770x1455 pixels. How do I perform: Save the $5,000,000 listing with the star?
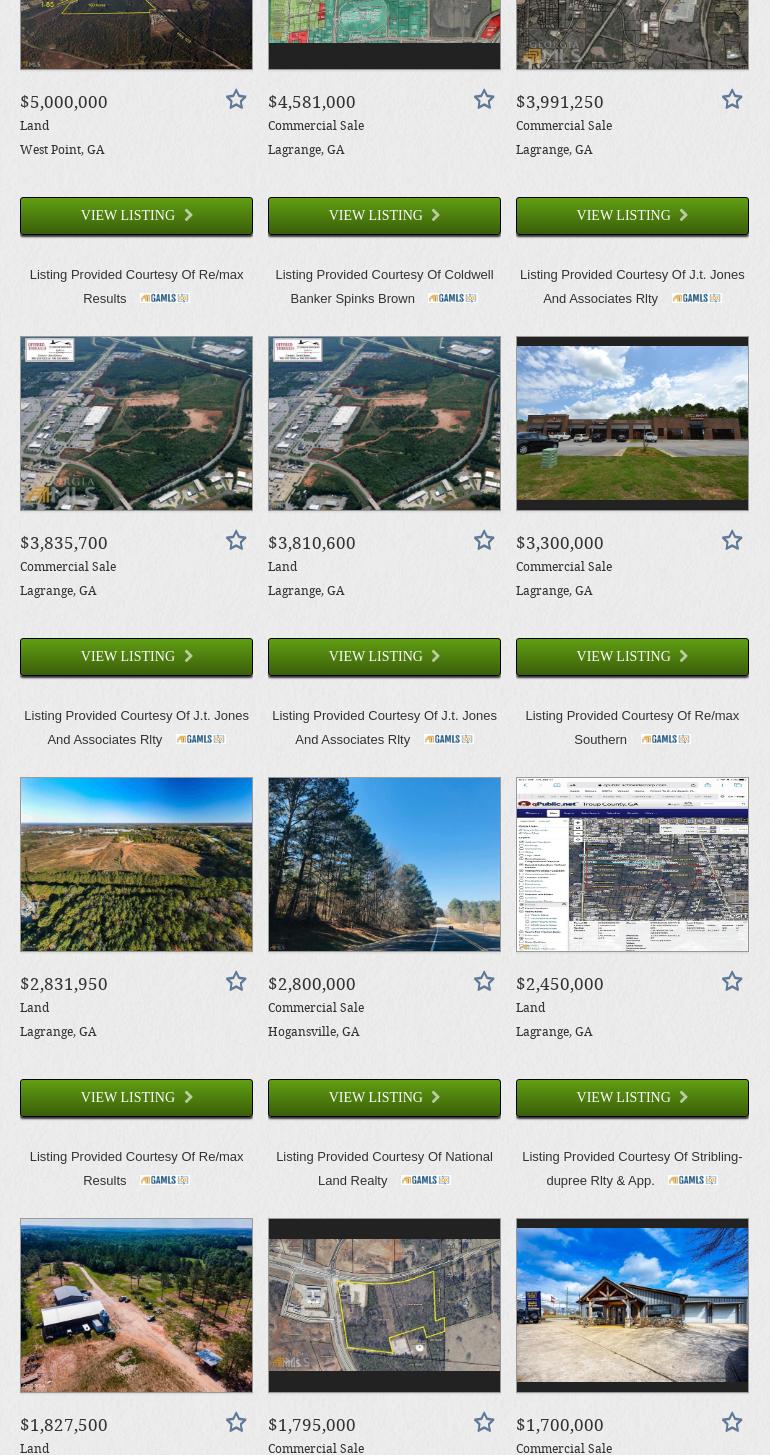pyautogui.click(x=236, y=100)
